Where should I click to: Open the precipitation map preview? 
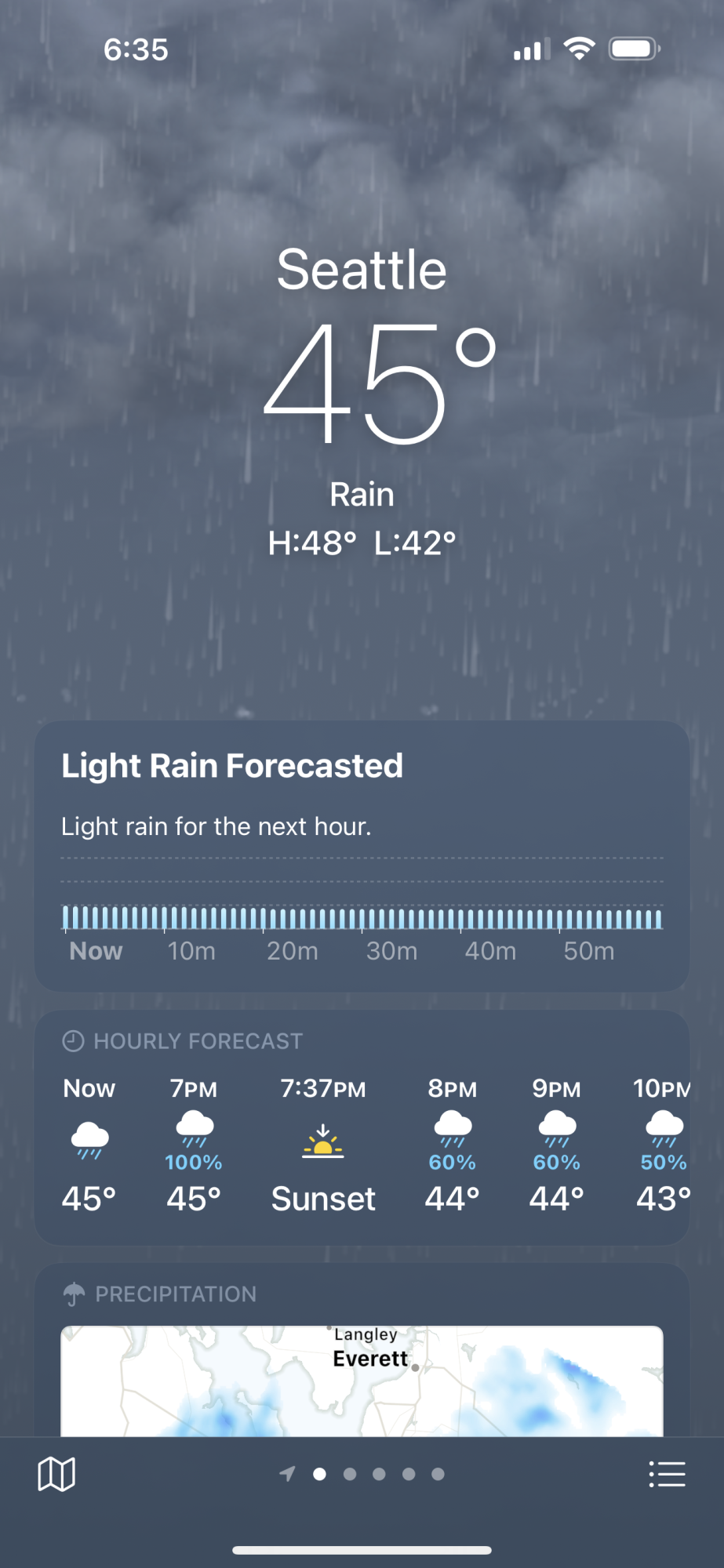362,1381
